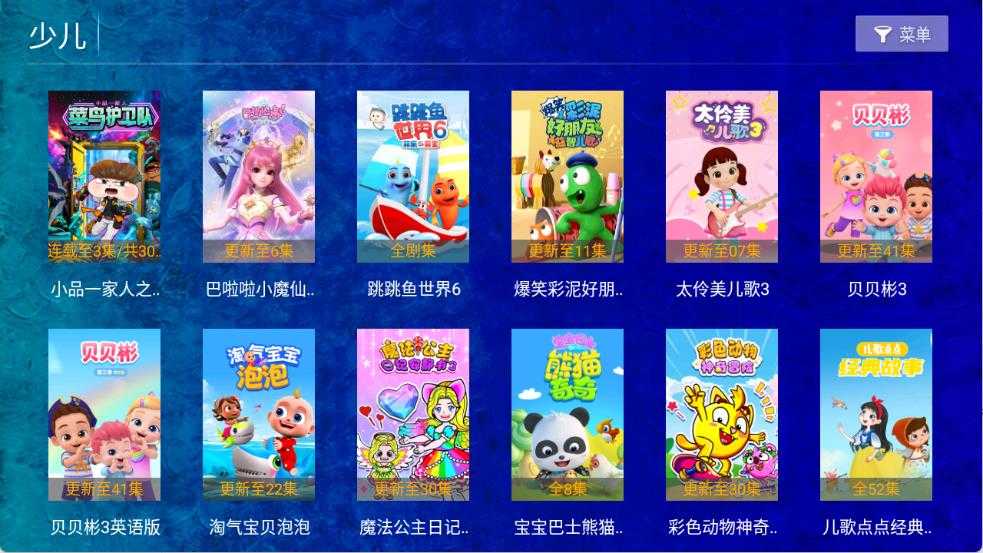Image resolution: width=983 pixels, height=553 pixels.
Task: Open the 贝贝彬3 card
Action: 876,177
